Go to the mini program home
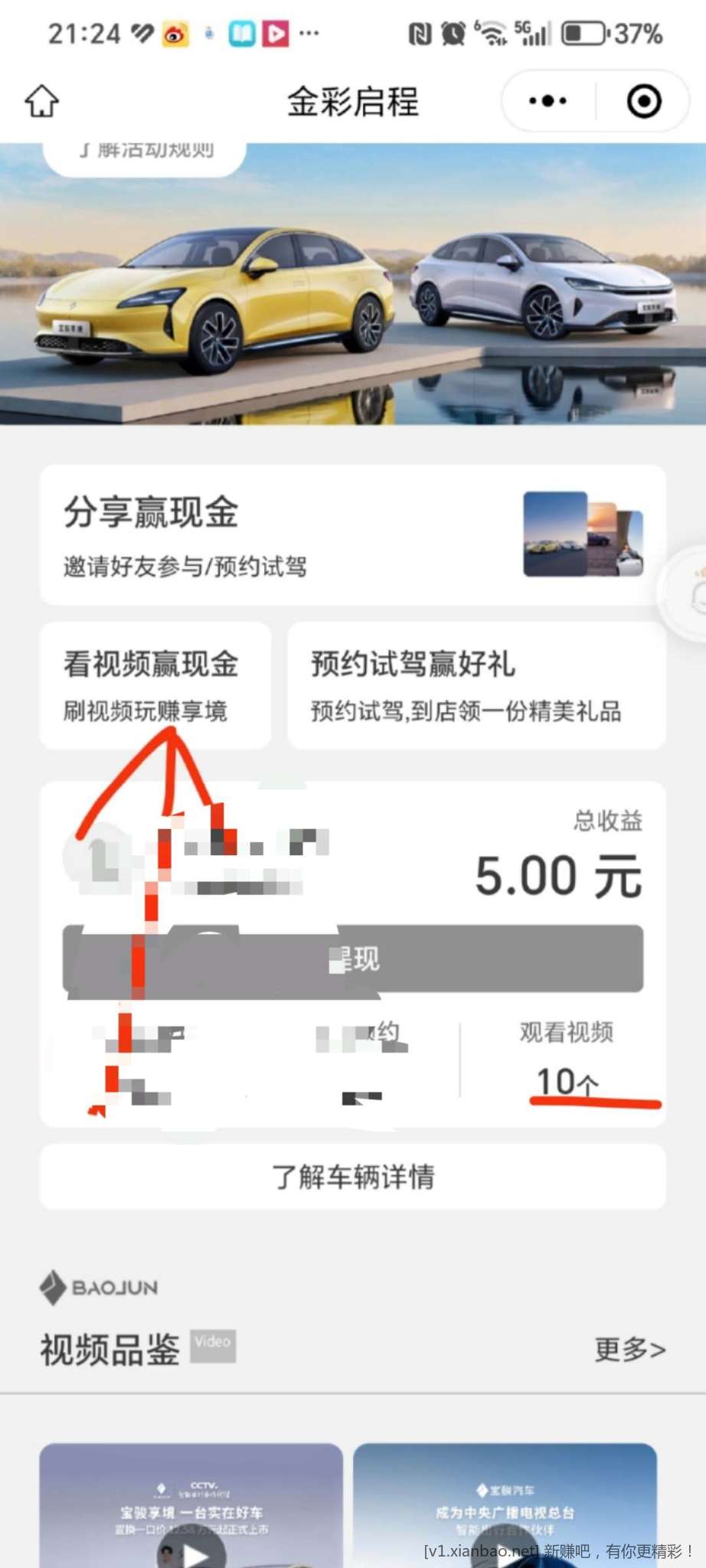Screen dimensions: 706x1568 click(x=42, y=101)
